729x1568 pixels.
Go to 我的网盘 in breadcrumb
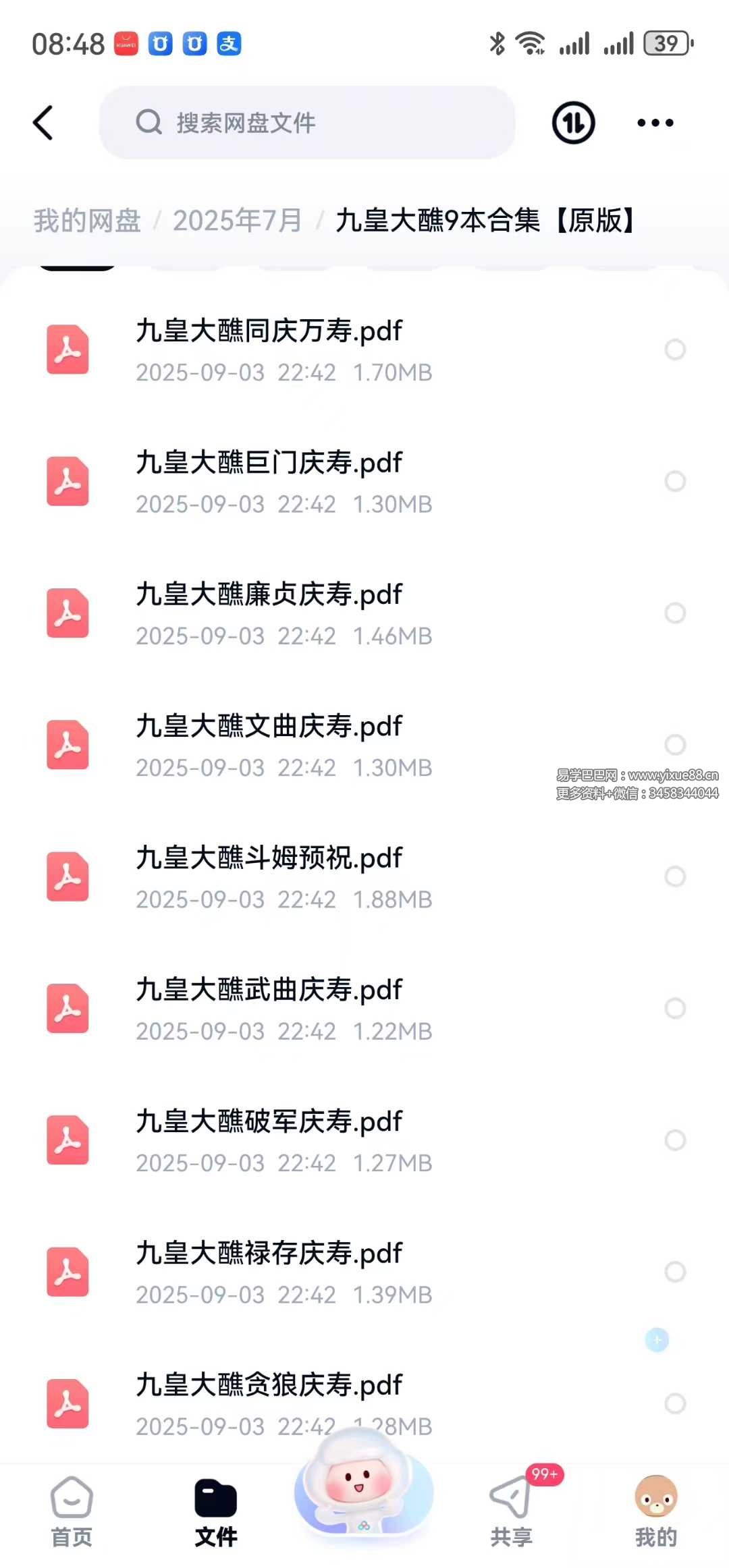[x=86, y=220]
